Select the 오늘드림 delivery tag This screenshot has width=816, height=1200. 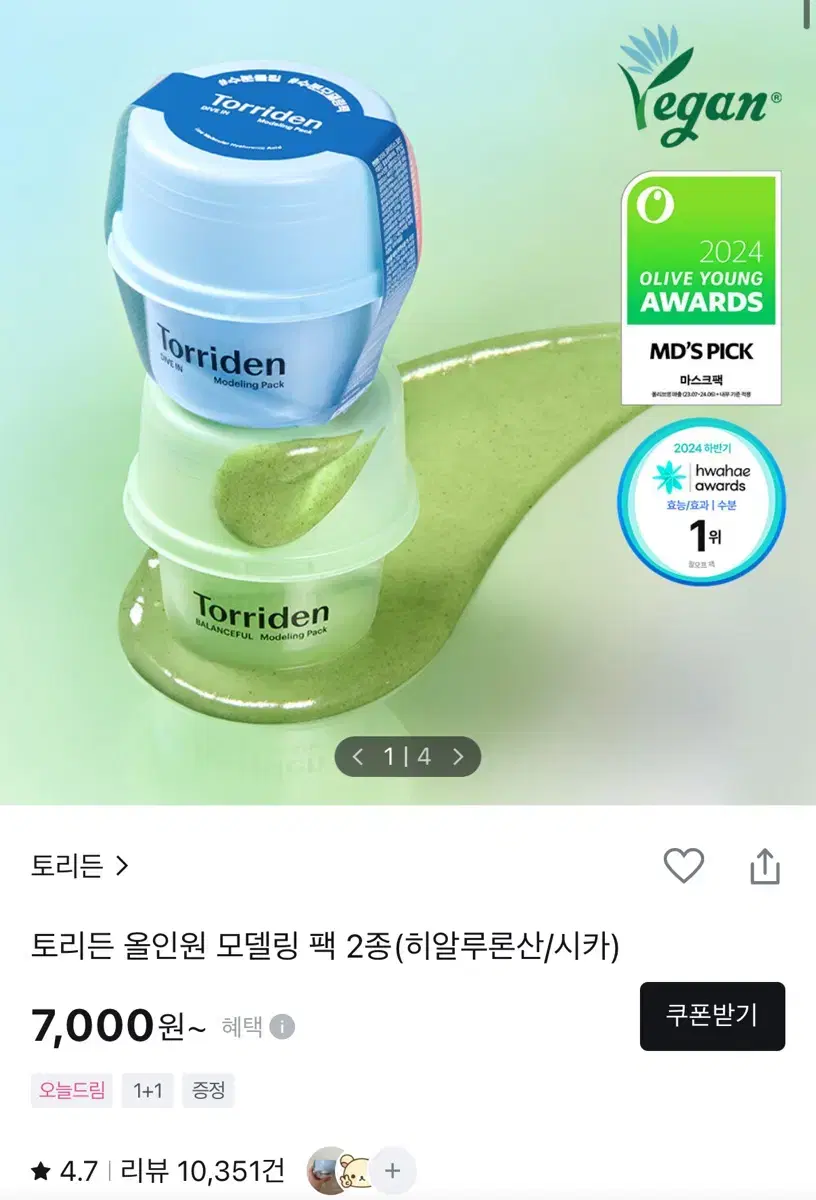pos(70,1092)
